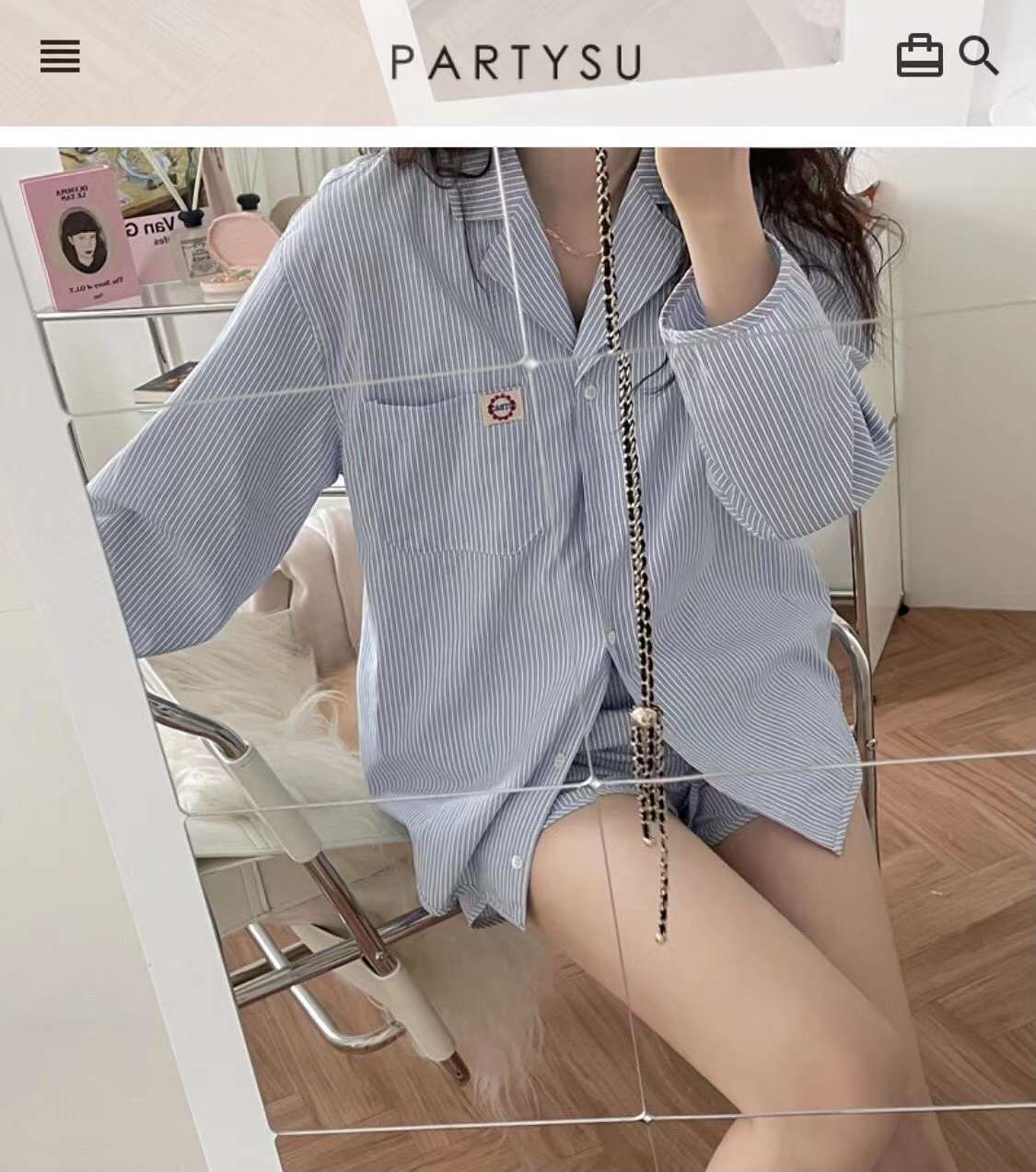Open the hamburger navigation menu
Screen dimensions: 1036x1172
point(60,57)
